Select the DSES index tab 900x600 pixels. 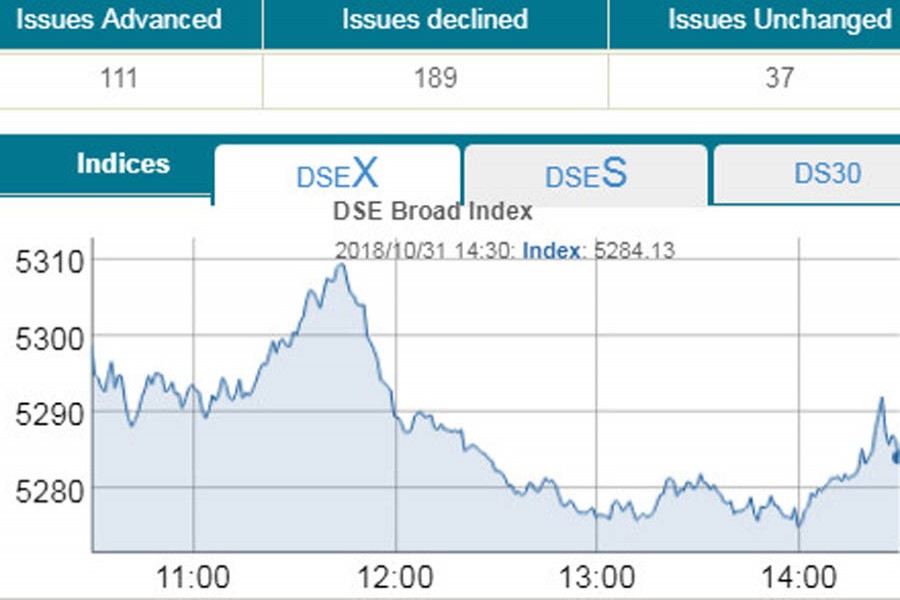click(x=586, y=174)
